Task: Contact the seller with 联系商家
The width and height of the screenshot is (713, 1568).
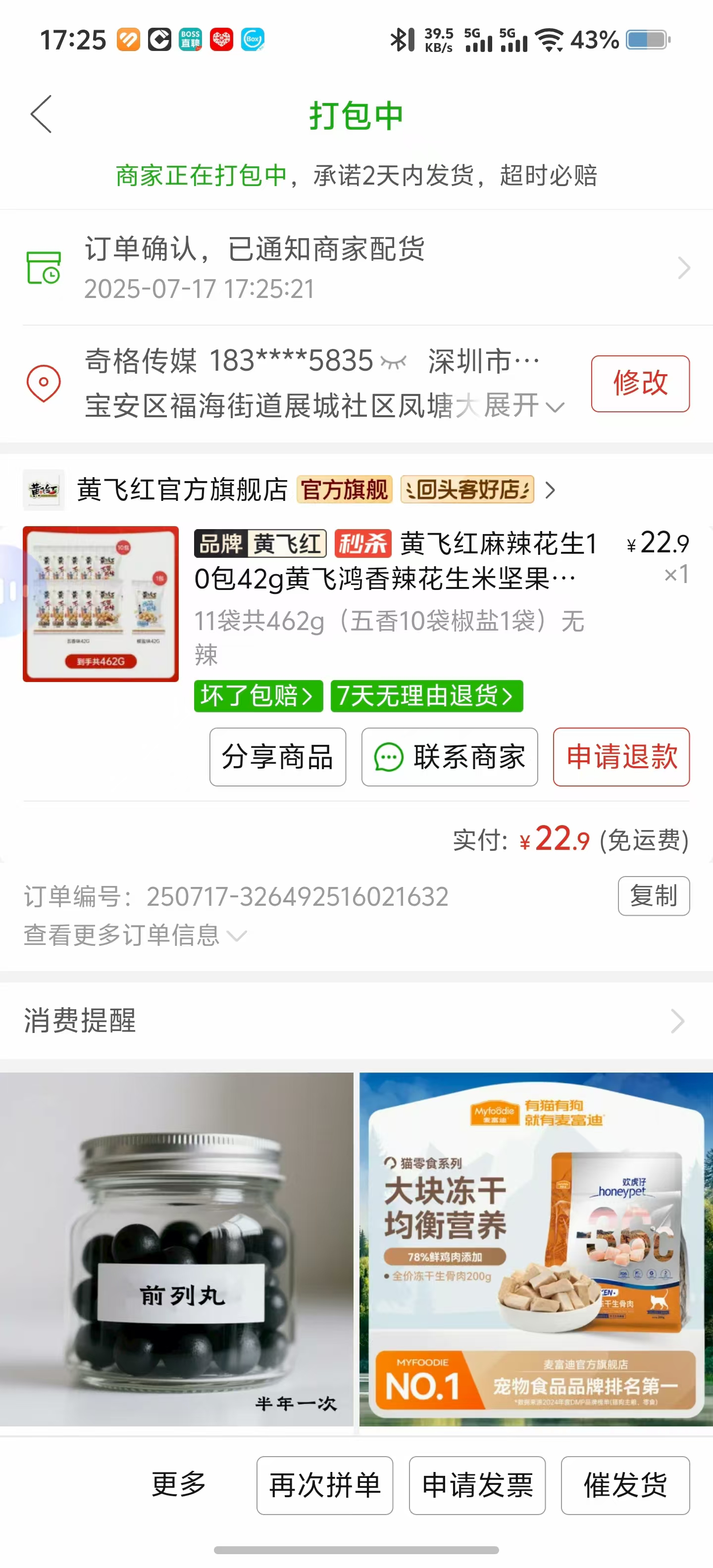Action: pyautogui.click(x=450, y=757)
